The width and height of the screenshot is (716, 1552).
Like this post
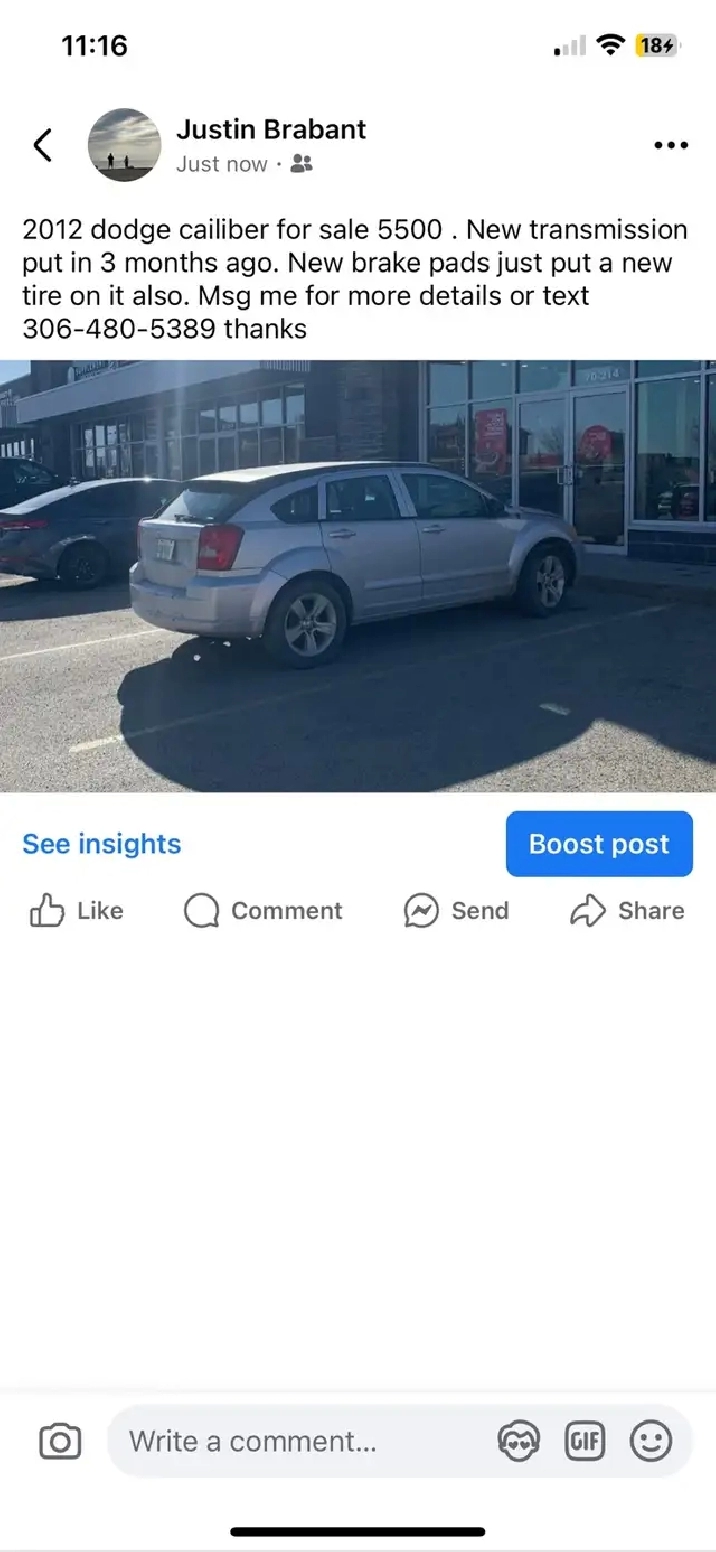point(77,911)
